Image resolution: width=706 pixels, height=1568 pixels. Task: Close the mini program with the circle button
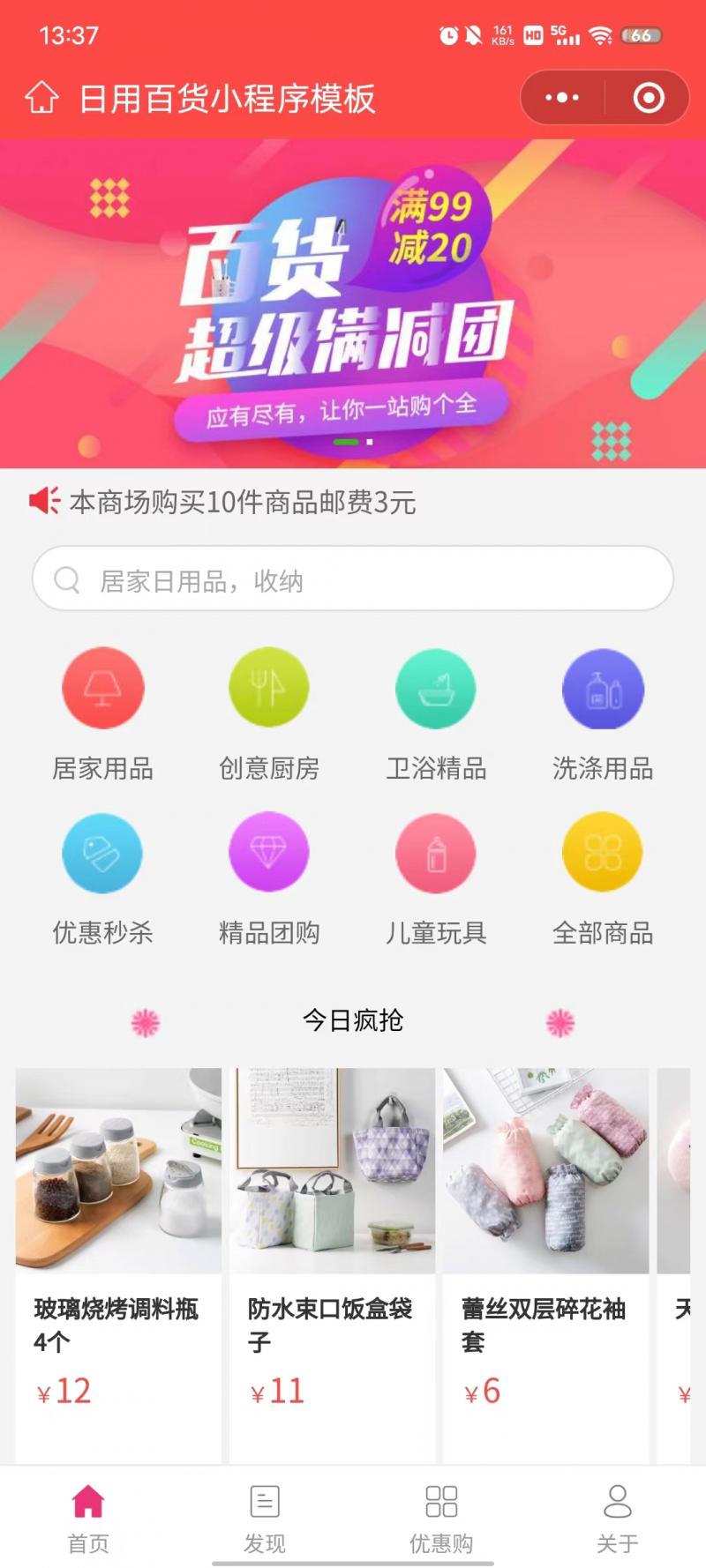pyautogui.click(x=649, y=98)
